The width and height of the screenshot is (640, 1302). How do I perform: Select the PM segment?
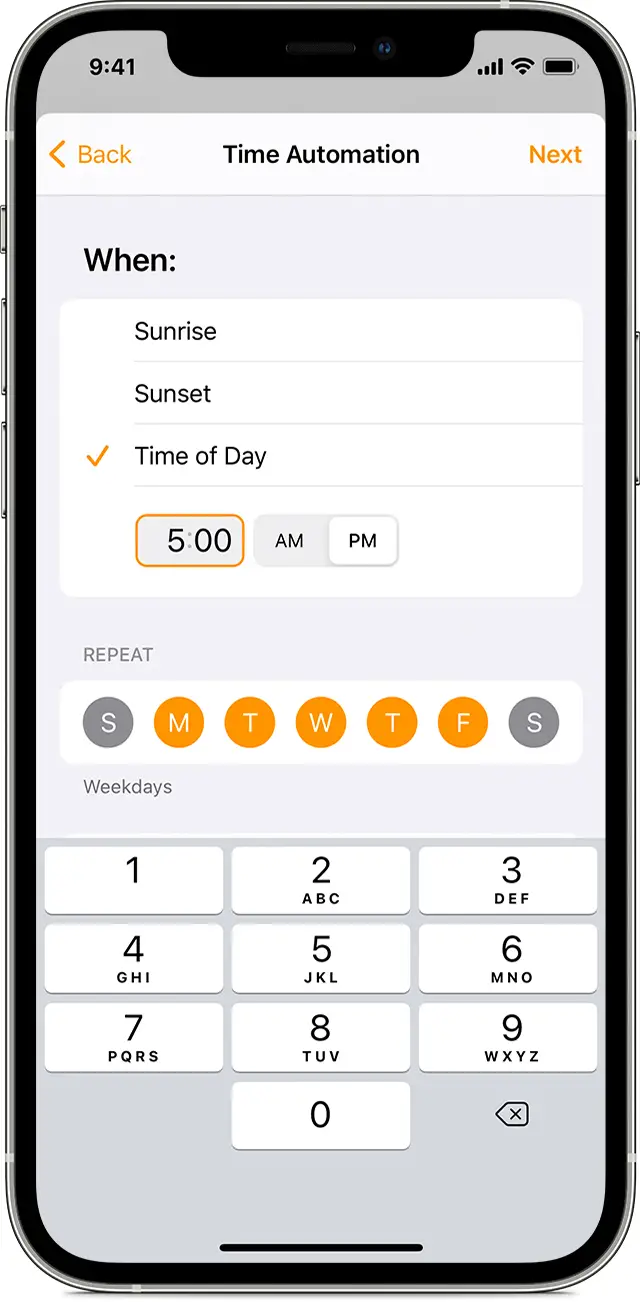[x=362, y=541]
